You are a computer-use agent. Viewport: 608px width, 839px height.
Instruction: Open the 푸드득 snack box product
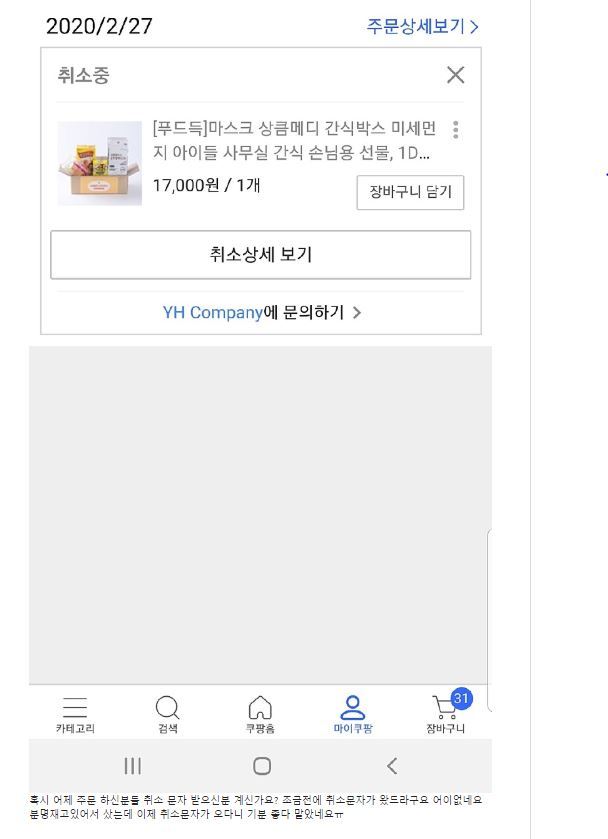pyautogui.click(x=294, y=142)
